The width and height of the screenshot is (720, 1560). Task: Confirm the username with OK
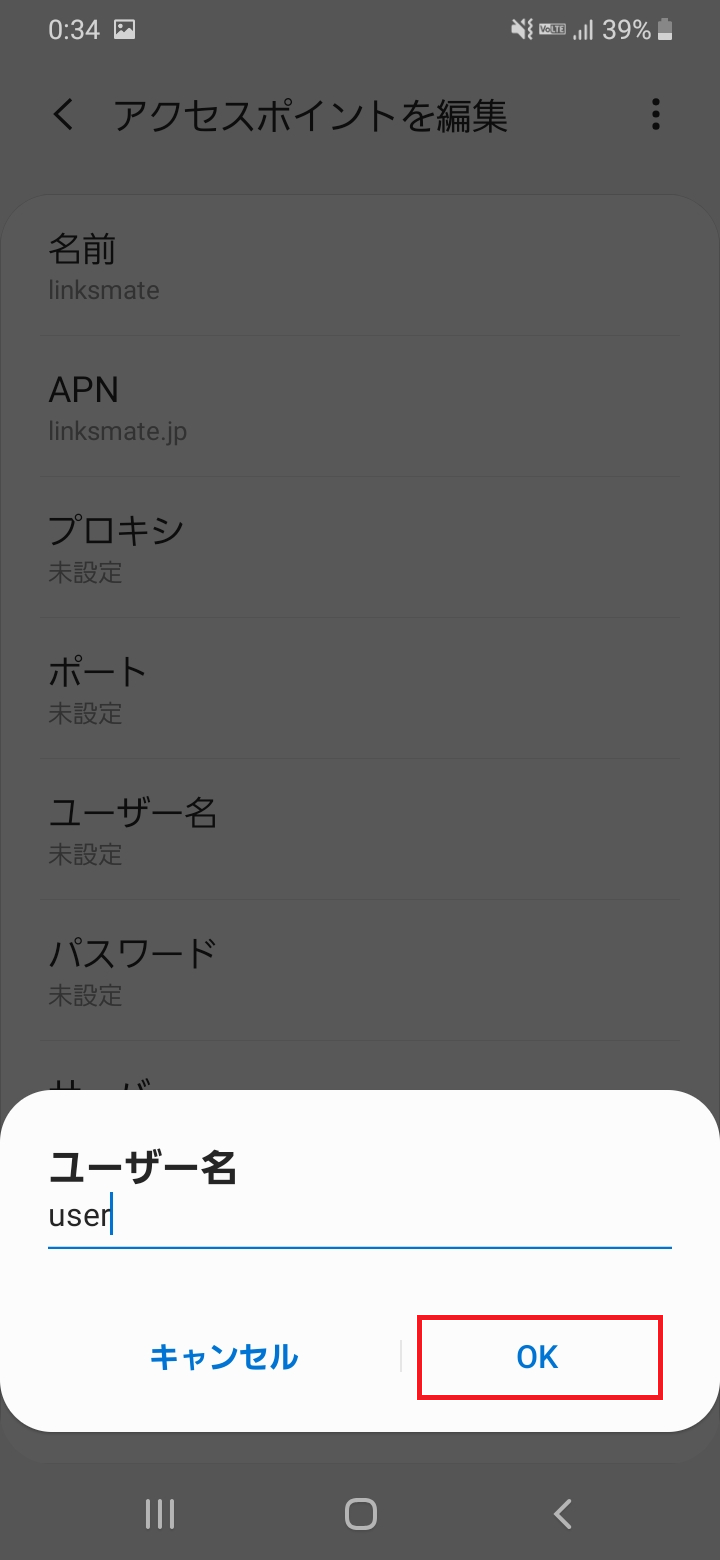(x=537, y=1357)
